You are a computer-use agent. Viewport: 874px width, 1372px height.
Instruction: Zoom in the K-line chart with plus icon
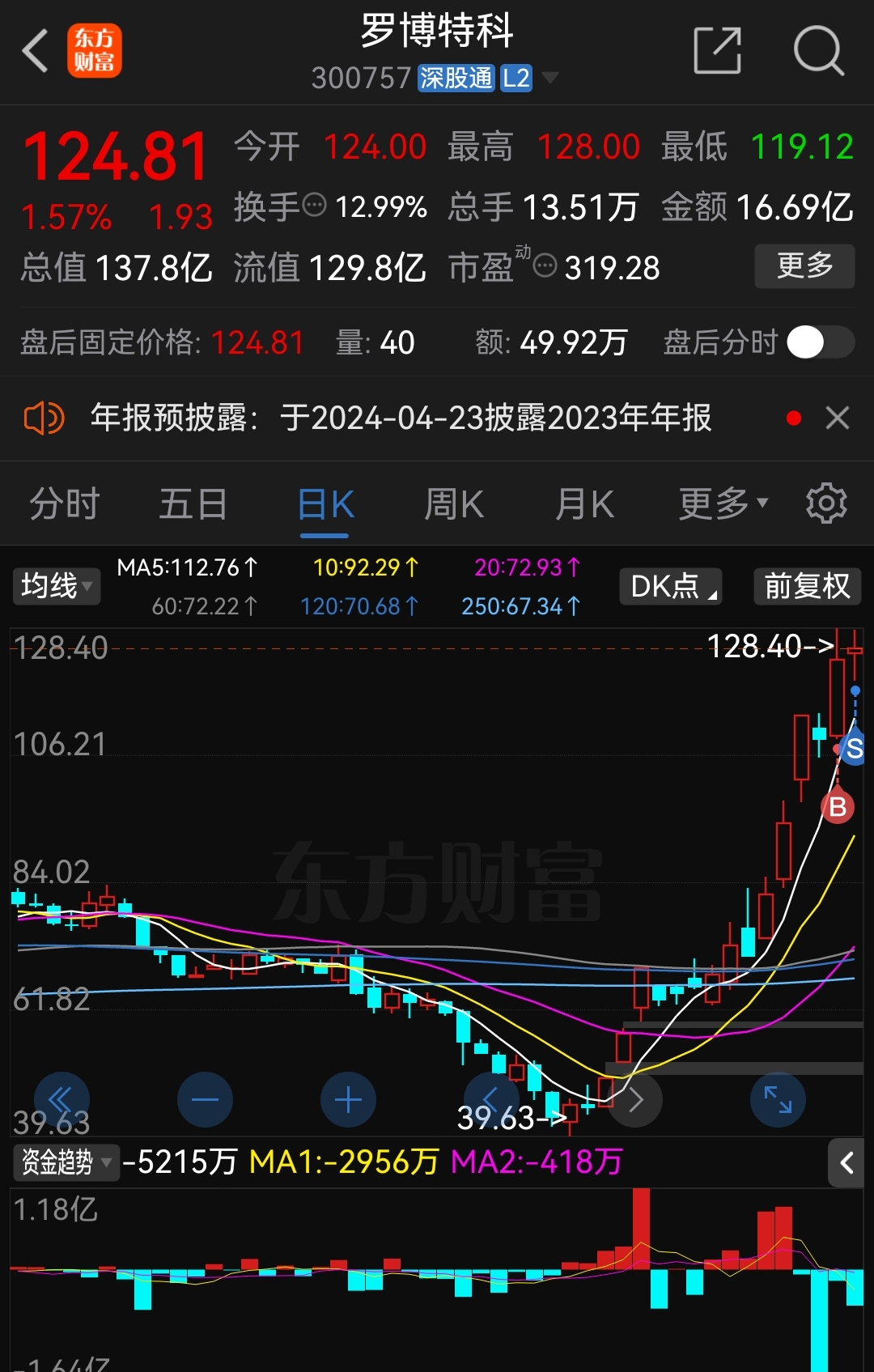(348, 1099)
